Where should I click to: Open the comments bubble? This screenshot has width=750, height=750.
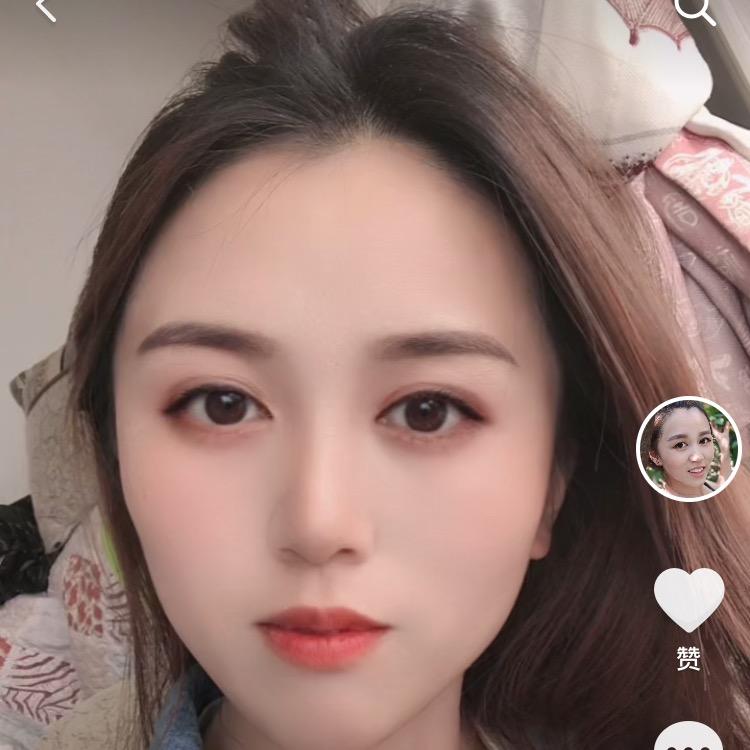coord(689,737)
